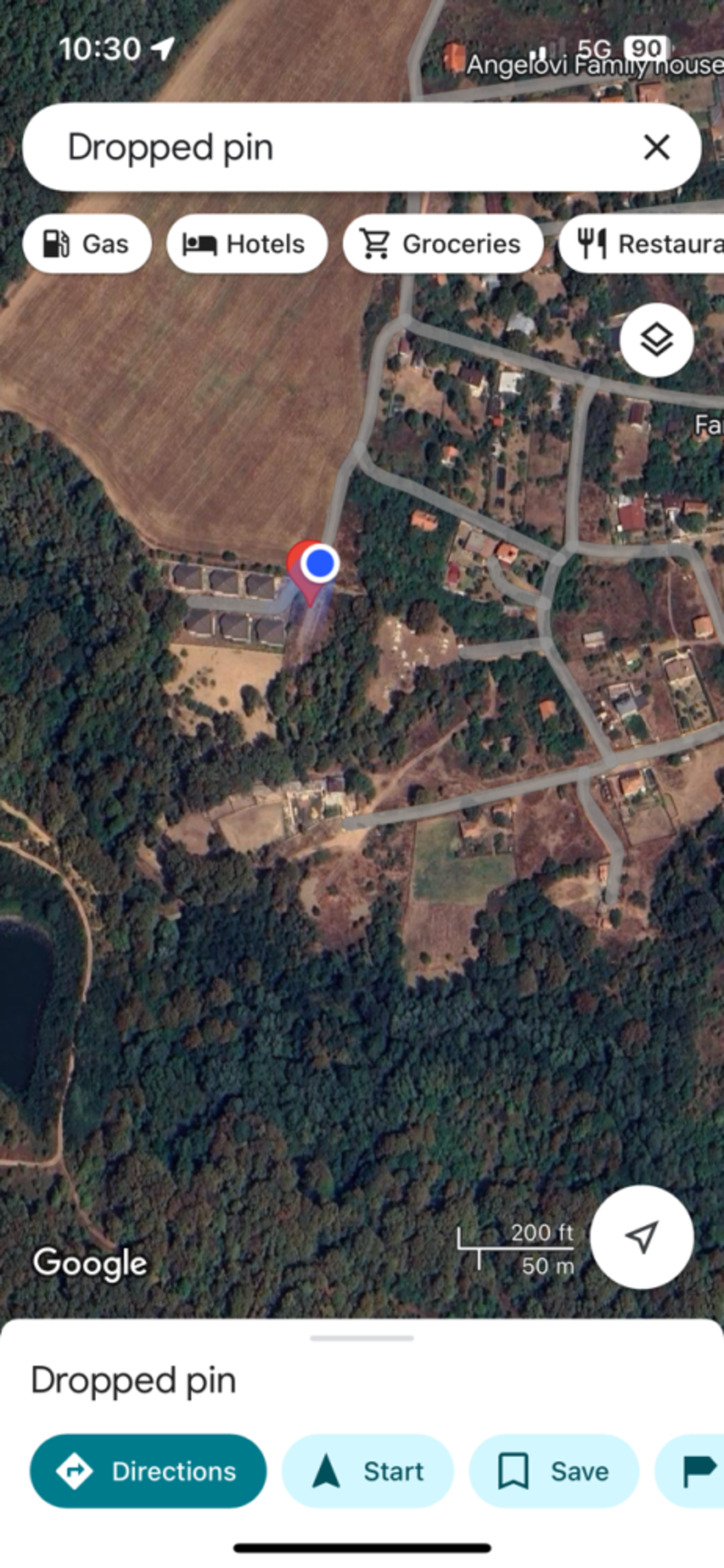Screen dimensions: 724x1568
Task: Recenter map on my location
Action: point(642,1237)
